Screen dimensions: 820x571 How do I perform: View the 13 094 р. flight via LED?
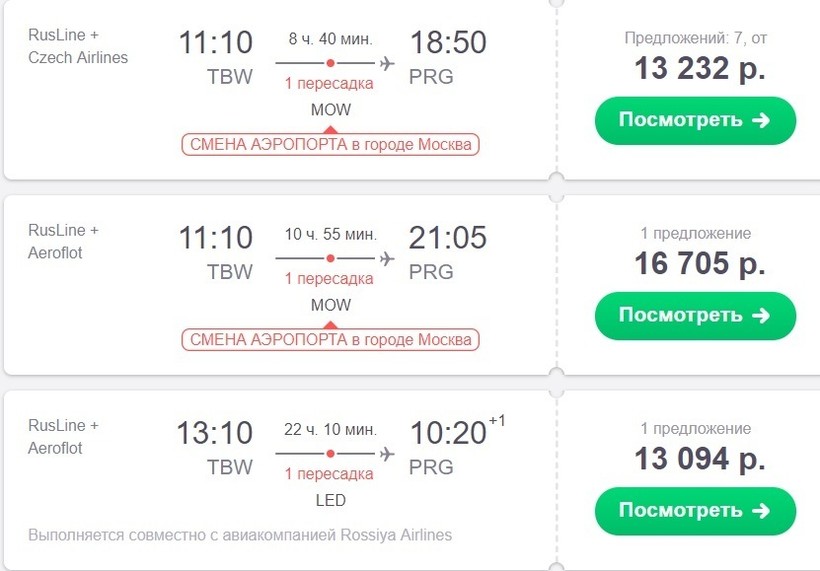[695, 511]
